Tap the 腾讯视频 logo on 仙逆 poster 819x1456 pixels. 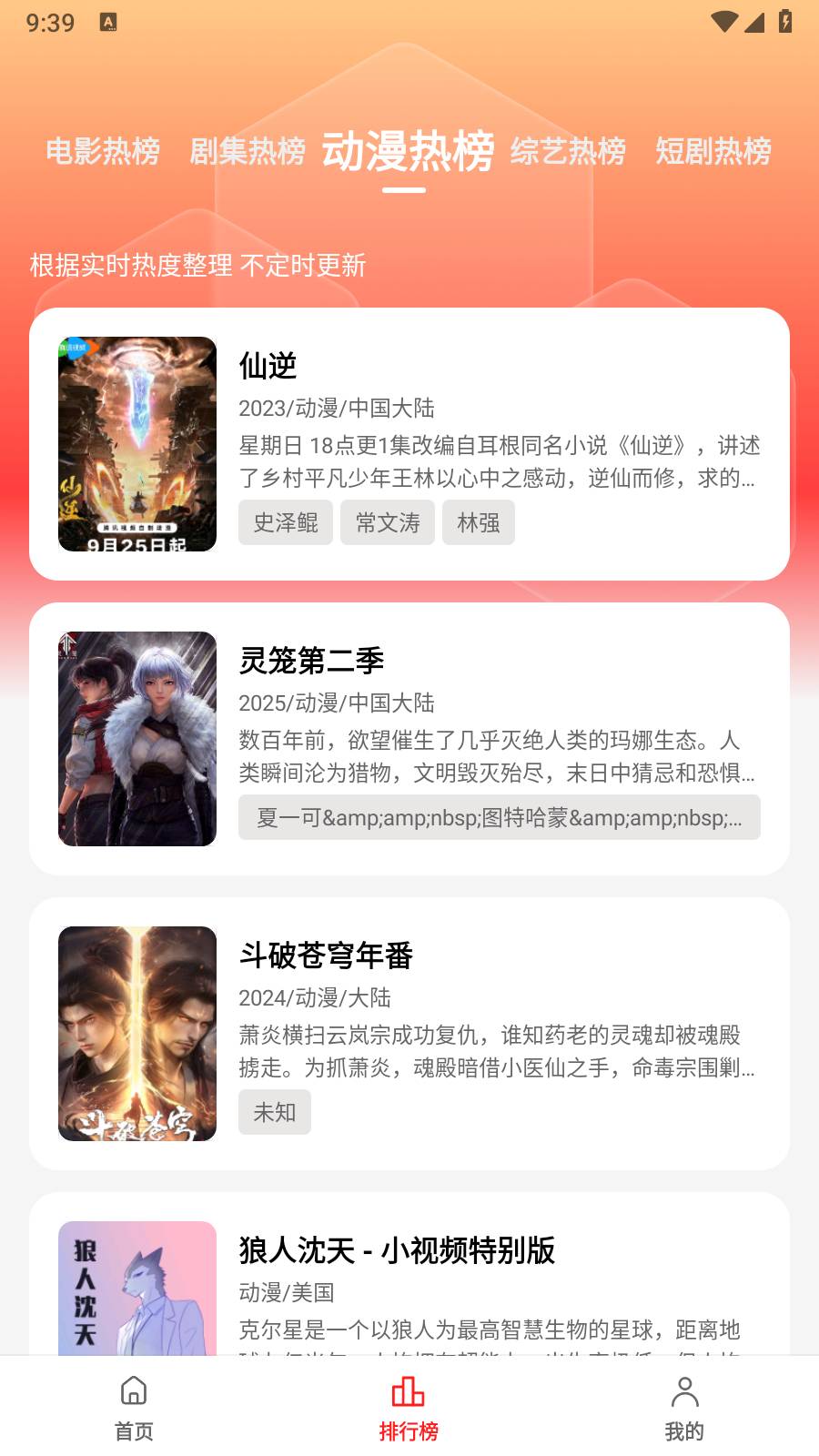77,349
